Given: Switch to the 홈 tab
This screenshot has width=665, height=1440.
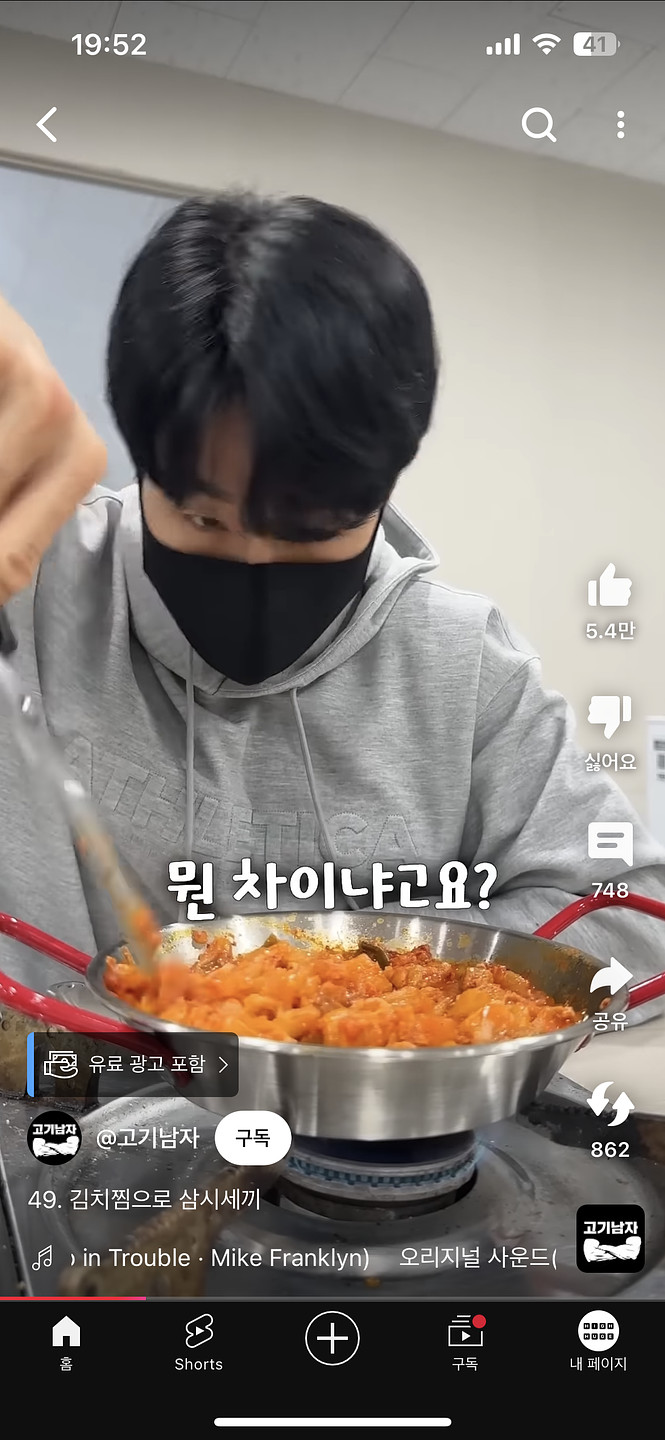Looking at the screenshot, I should click(x=66, y=1341).
